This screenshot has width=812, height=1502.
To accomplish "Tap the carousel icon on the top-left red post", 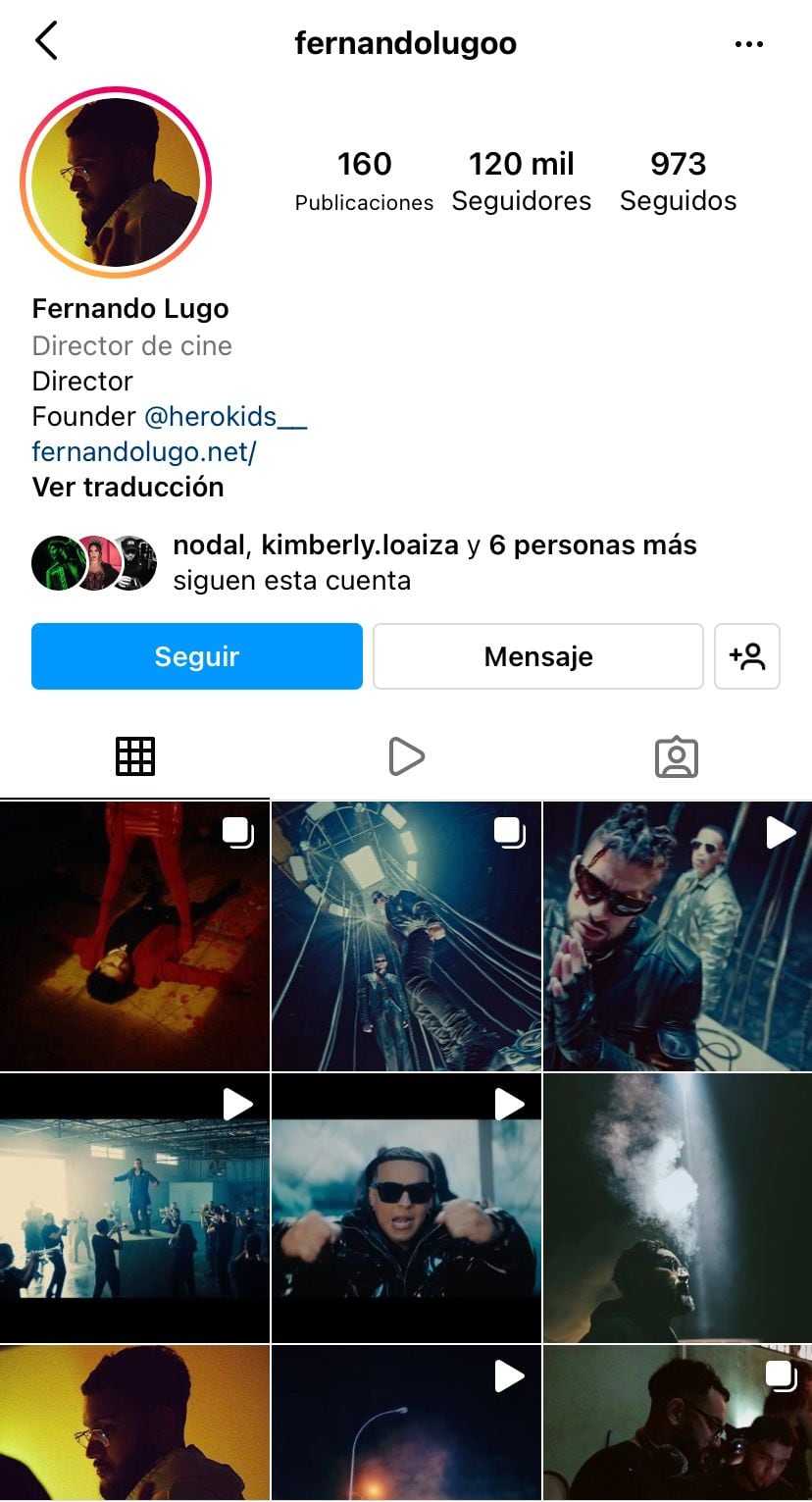I will point(234,833).
